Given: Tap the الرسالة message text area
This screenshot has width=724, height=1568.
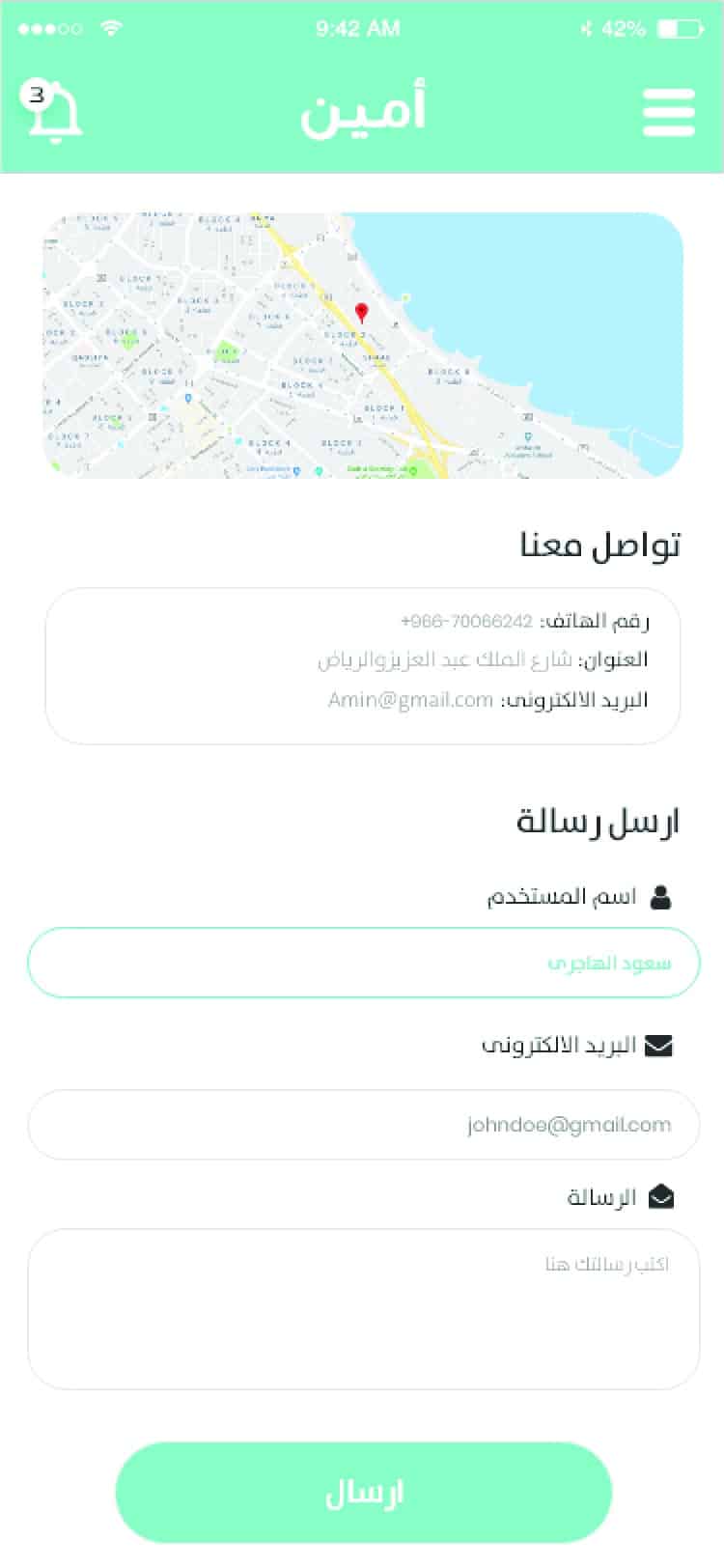Looking at the screenshot, I should point(363,1308).
